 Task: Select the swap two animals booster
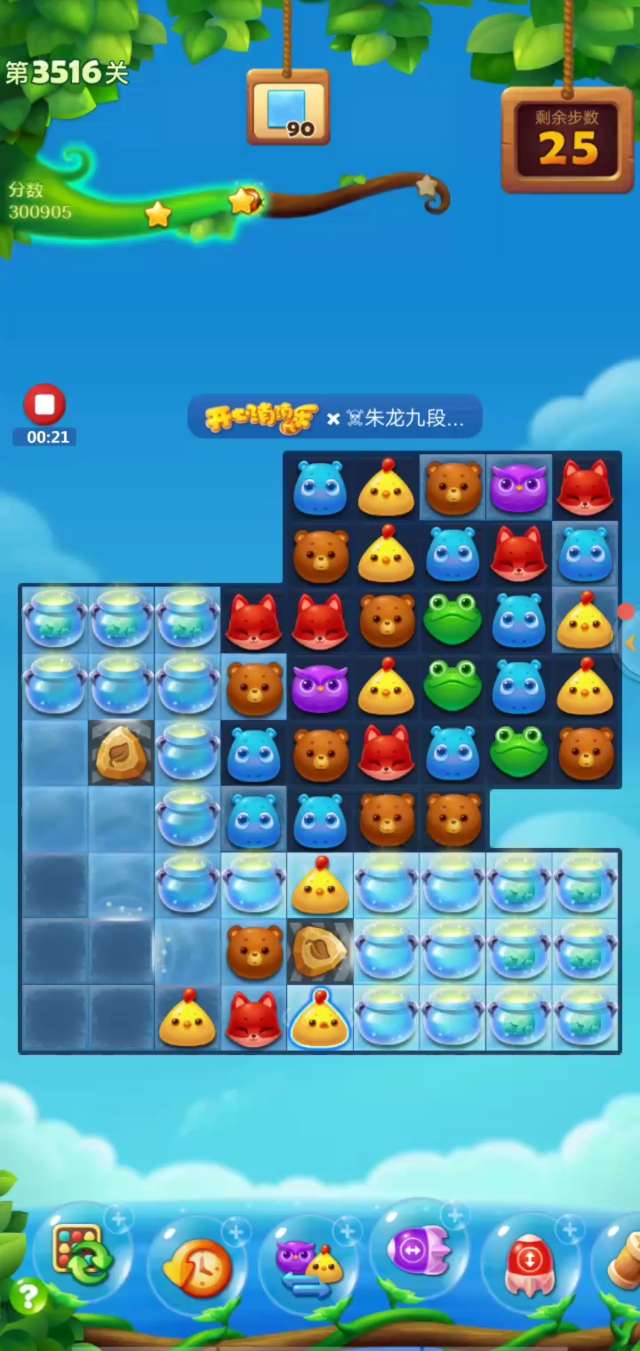(x=309, y=1265)
